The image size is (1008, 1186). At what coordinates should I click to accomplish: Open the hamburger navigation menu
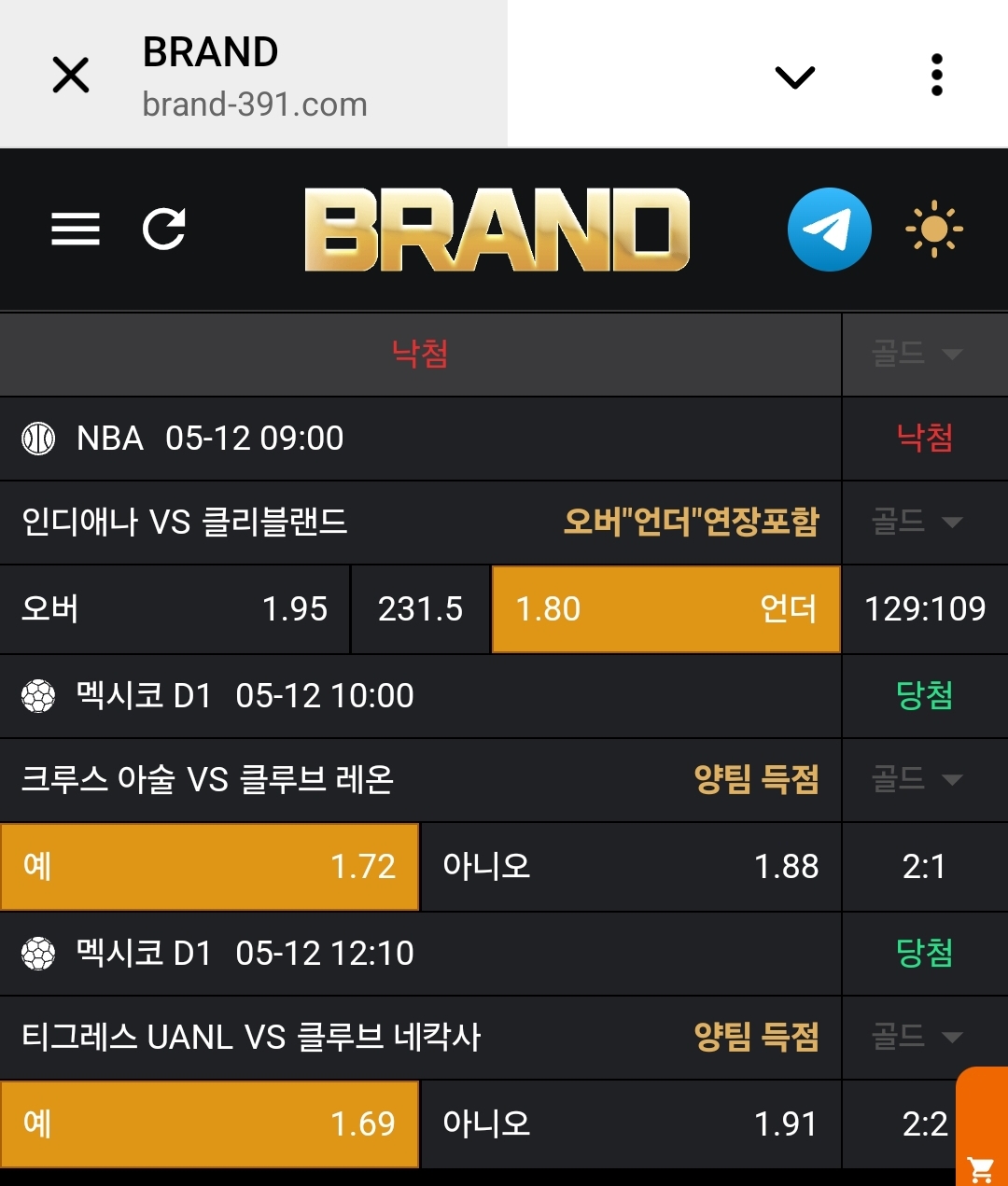76,229
